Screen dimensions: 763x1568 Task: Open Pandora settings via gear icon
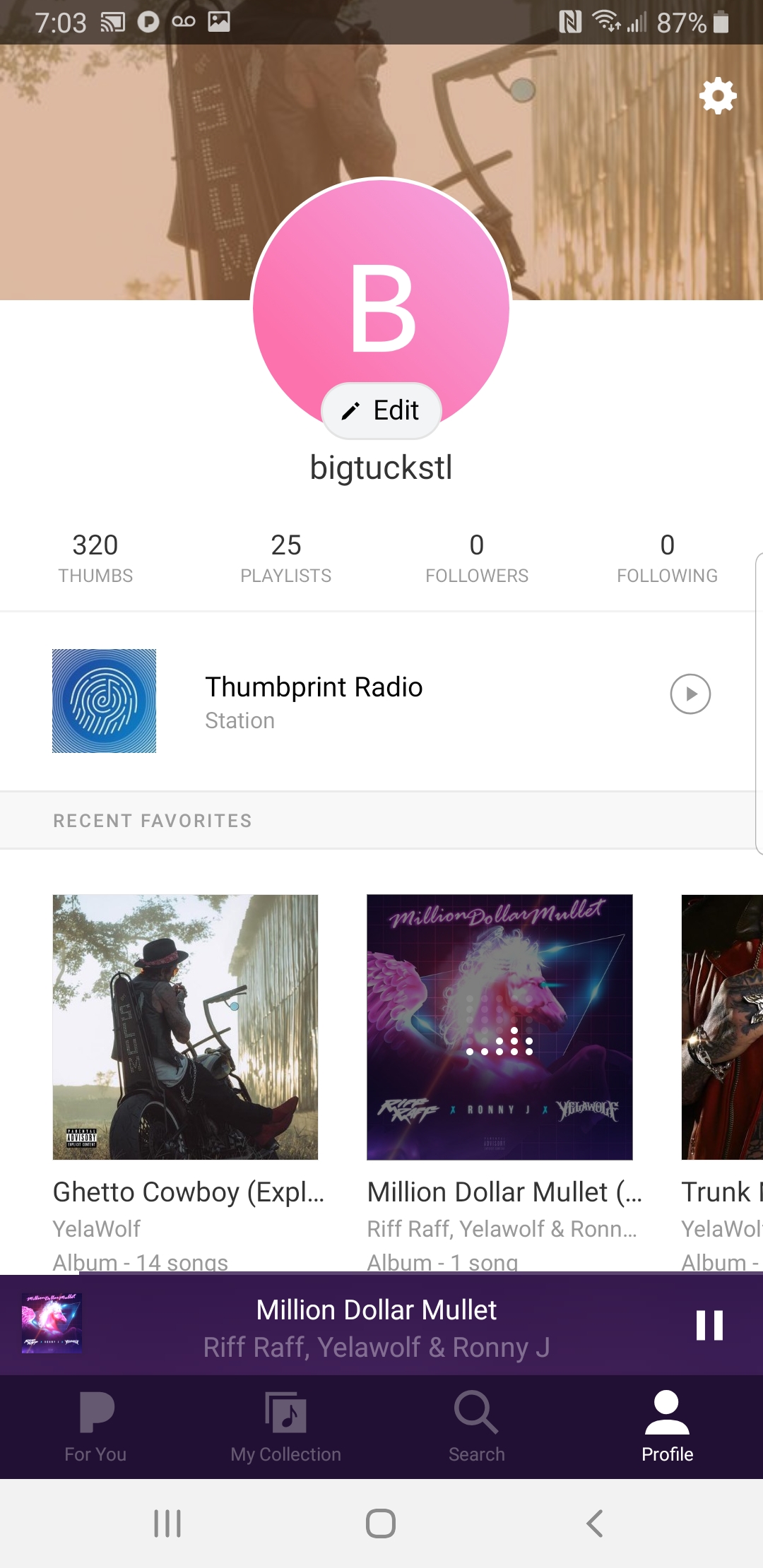(718, 96)
